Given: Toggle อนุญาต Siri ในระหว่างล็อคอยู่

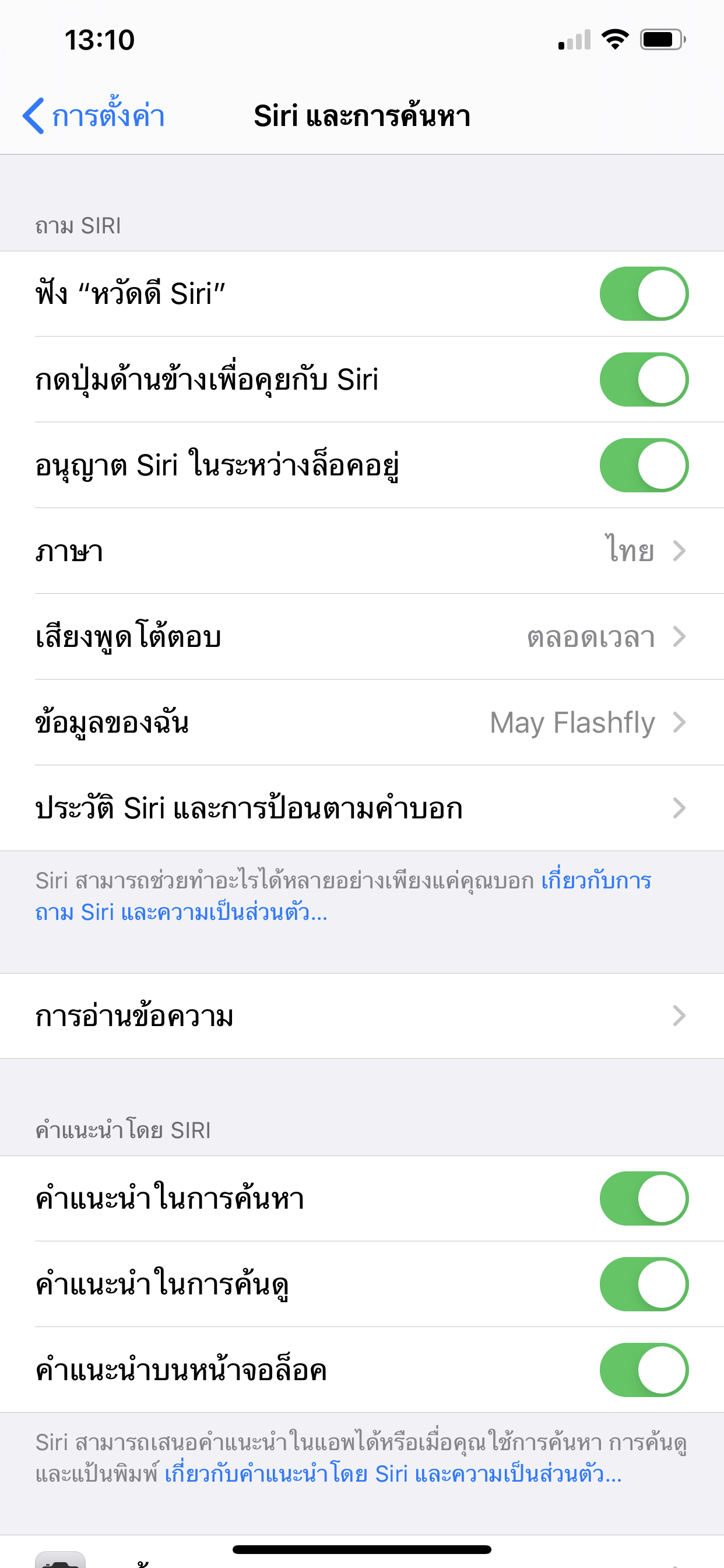Looking at the screenshot, I should click(643, 466).
